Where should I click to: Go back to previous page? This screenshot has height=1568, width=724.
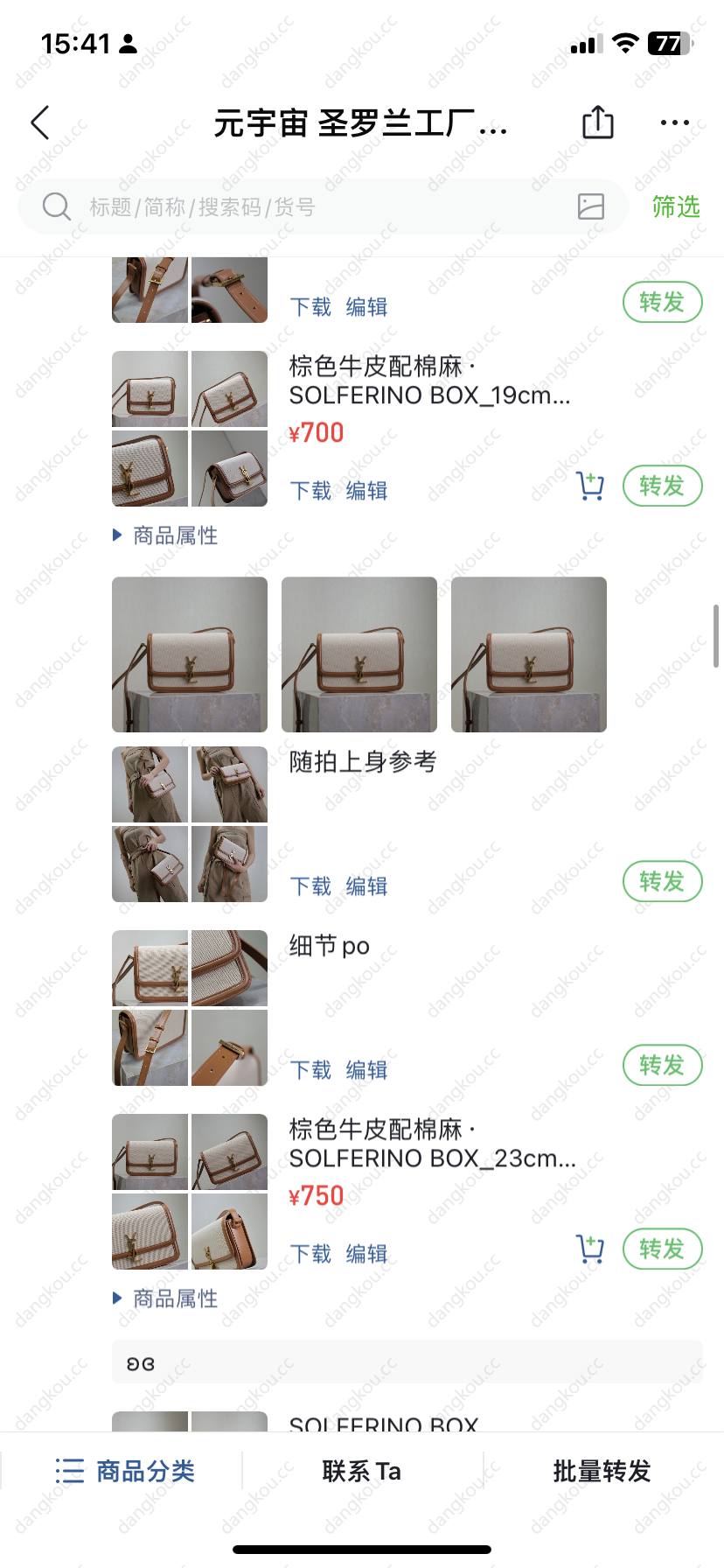click(40, 123)
